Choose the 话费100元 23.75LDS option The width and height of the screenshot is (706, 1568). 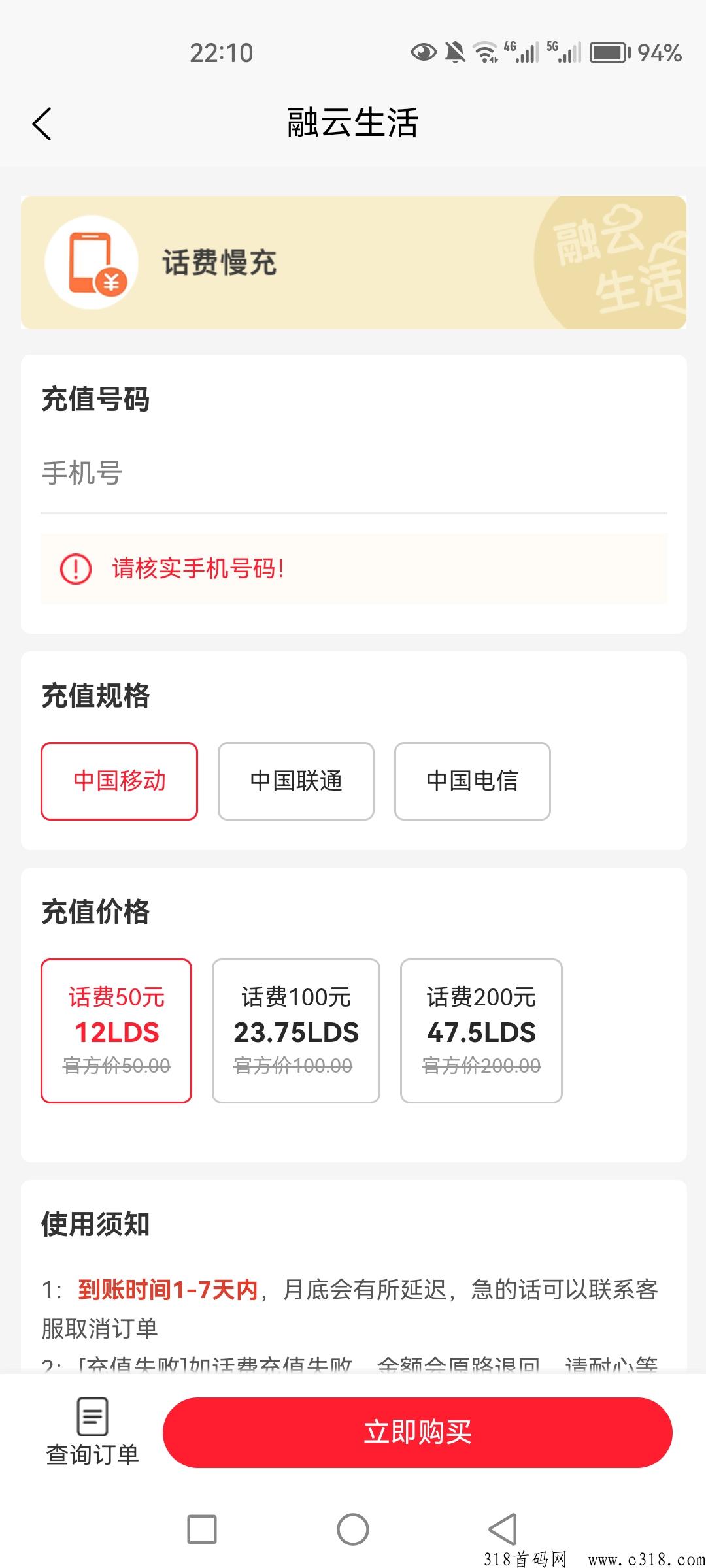click(296, 1030)
